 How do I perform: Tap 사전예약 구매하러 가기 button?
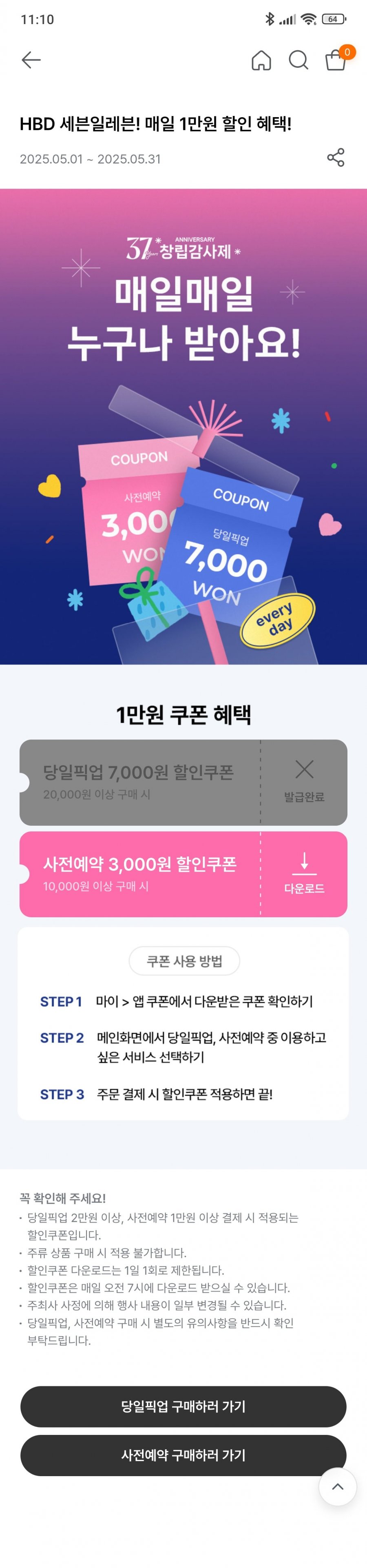(183, 1455)
